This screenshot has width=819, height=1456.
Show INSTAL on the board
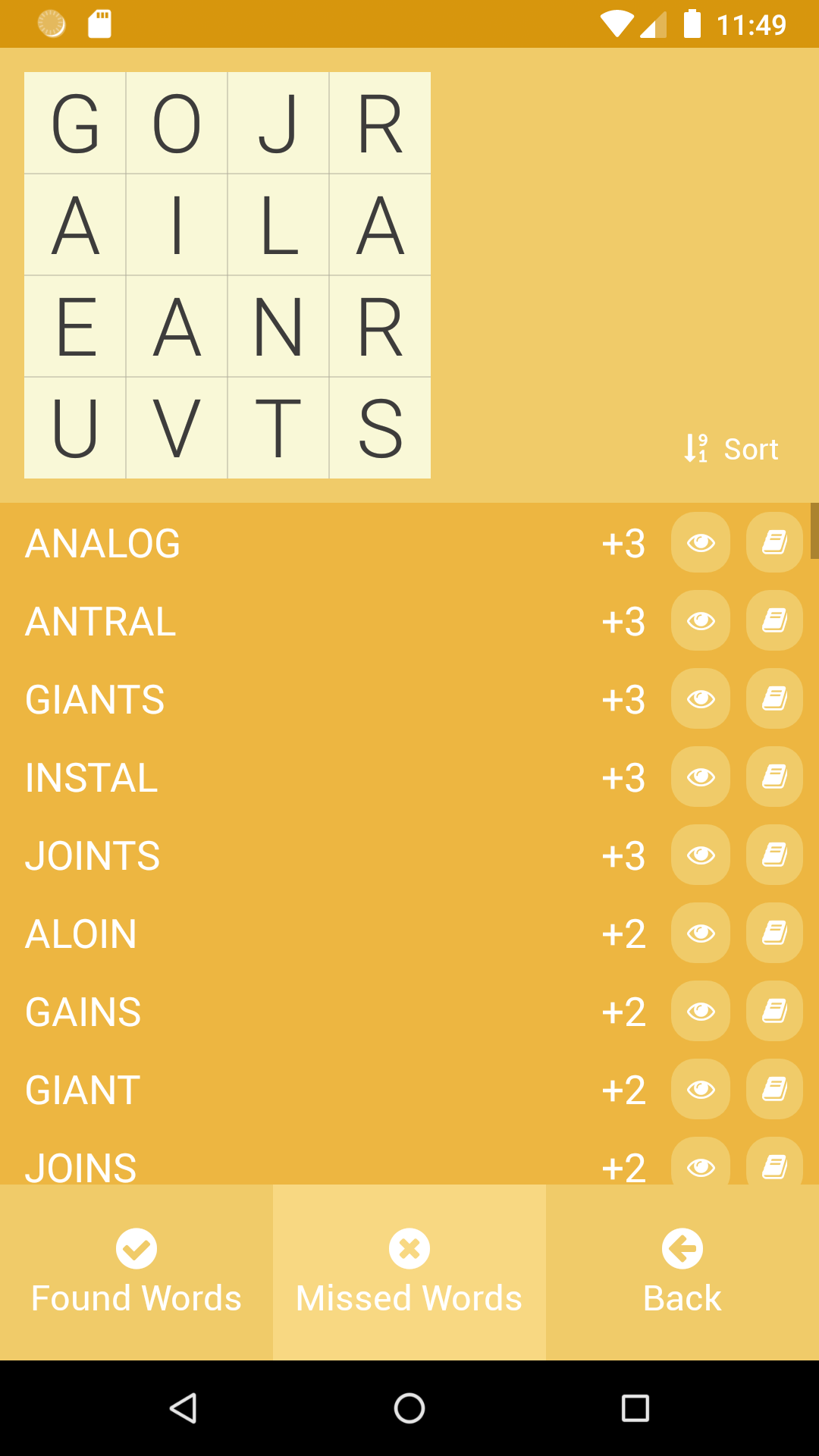(700, 777)
